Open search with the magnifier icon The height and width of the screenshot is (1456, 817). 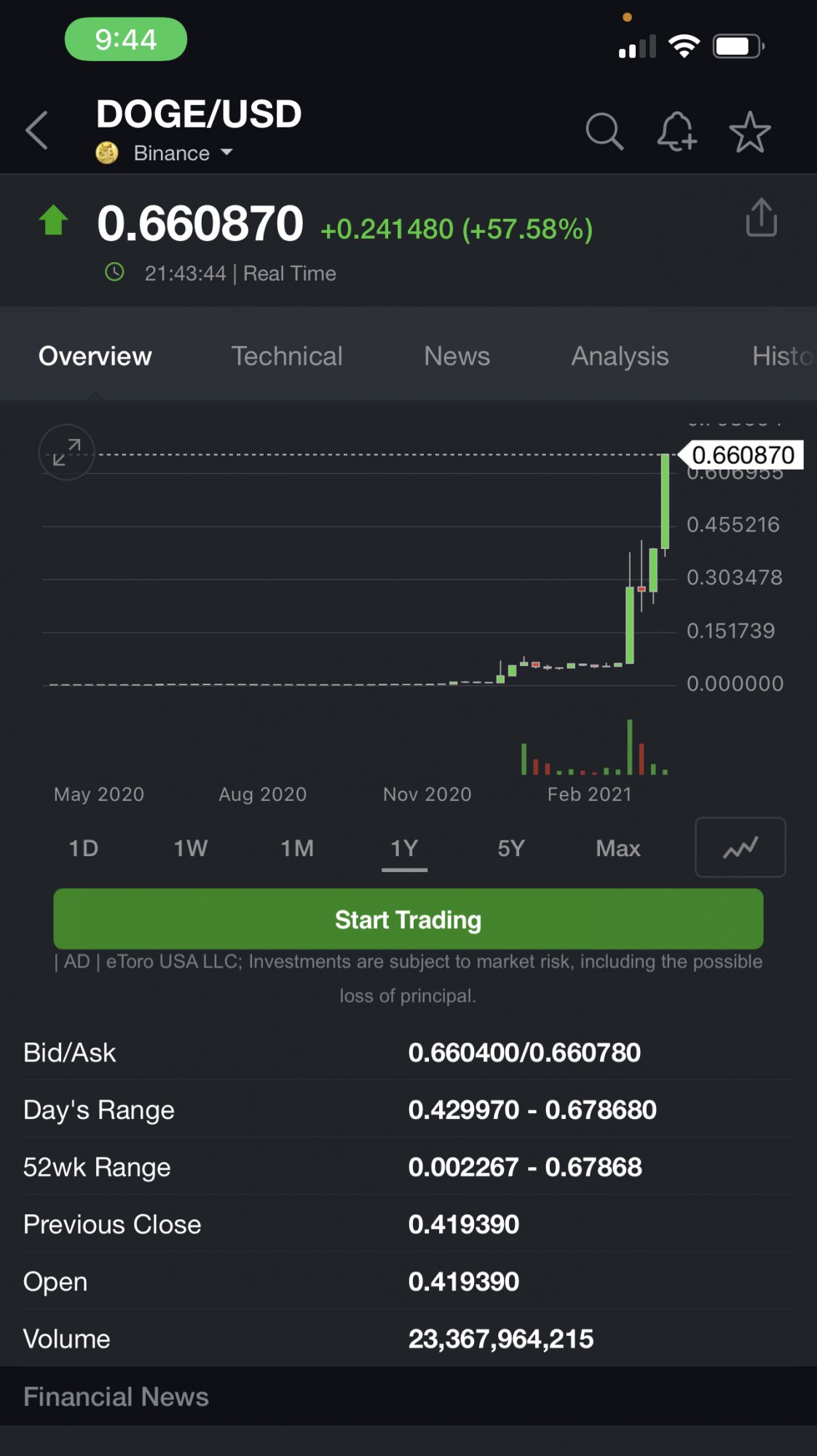(x=604, y=132)
